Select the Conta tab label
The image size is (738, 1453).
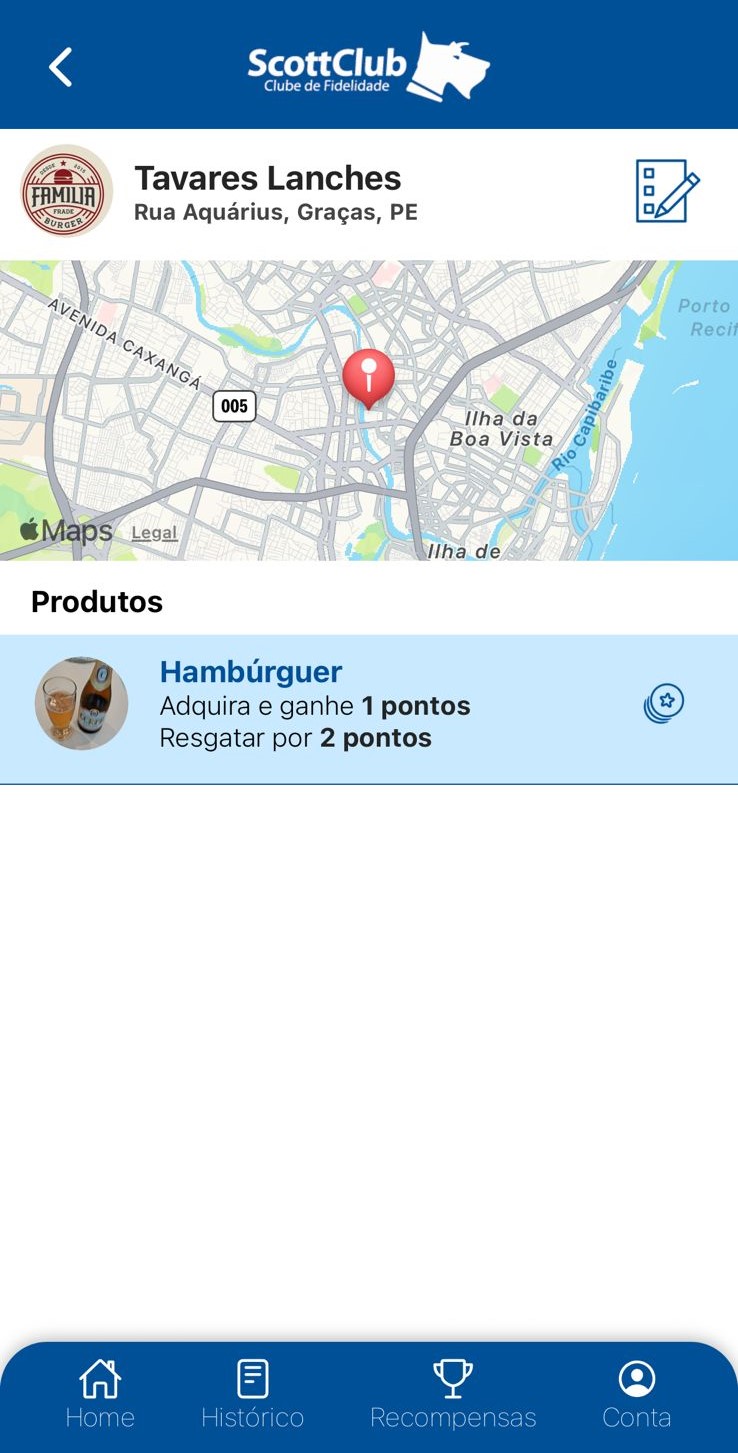[637, 1416]
